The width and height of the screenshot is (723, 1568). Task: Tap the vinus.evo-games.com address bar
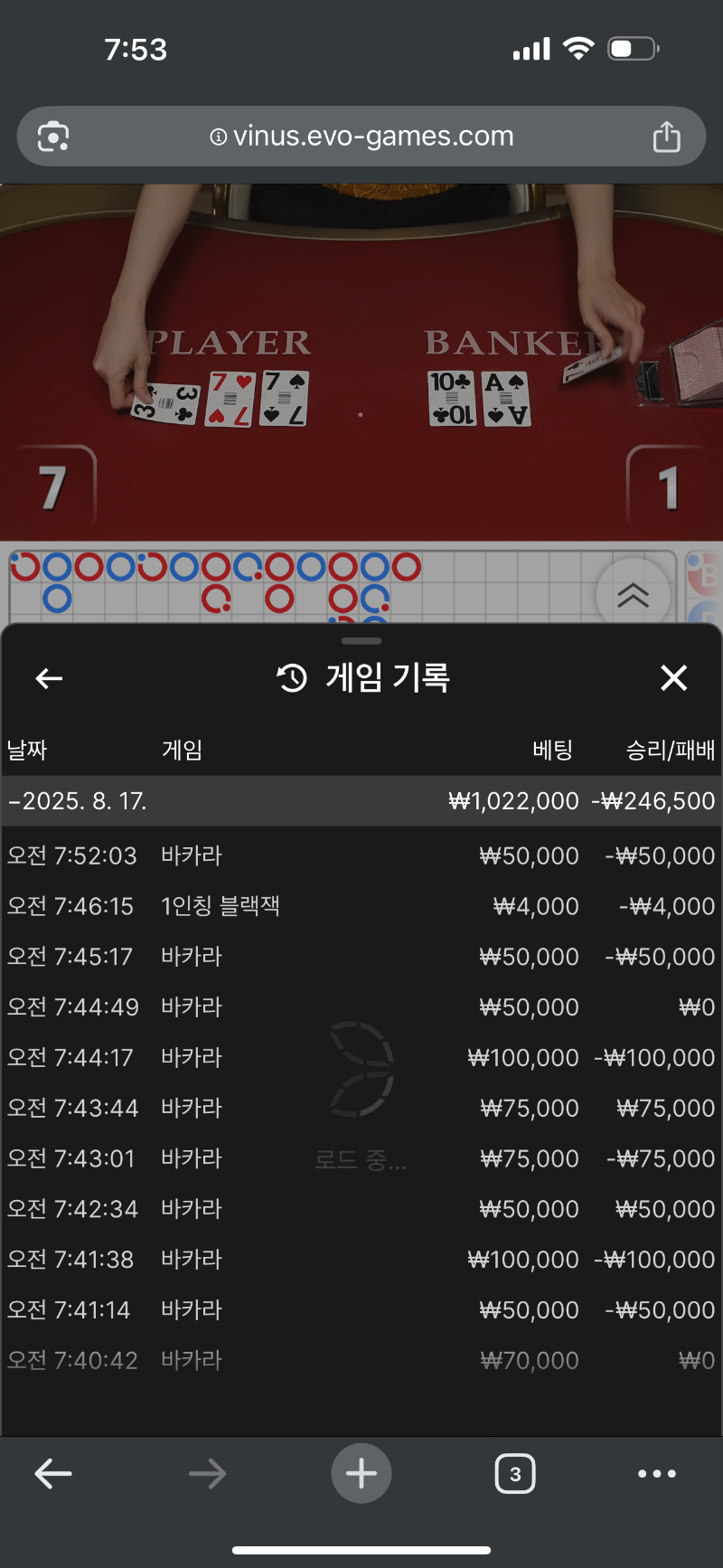(x=361, y=137)
